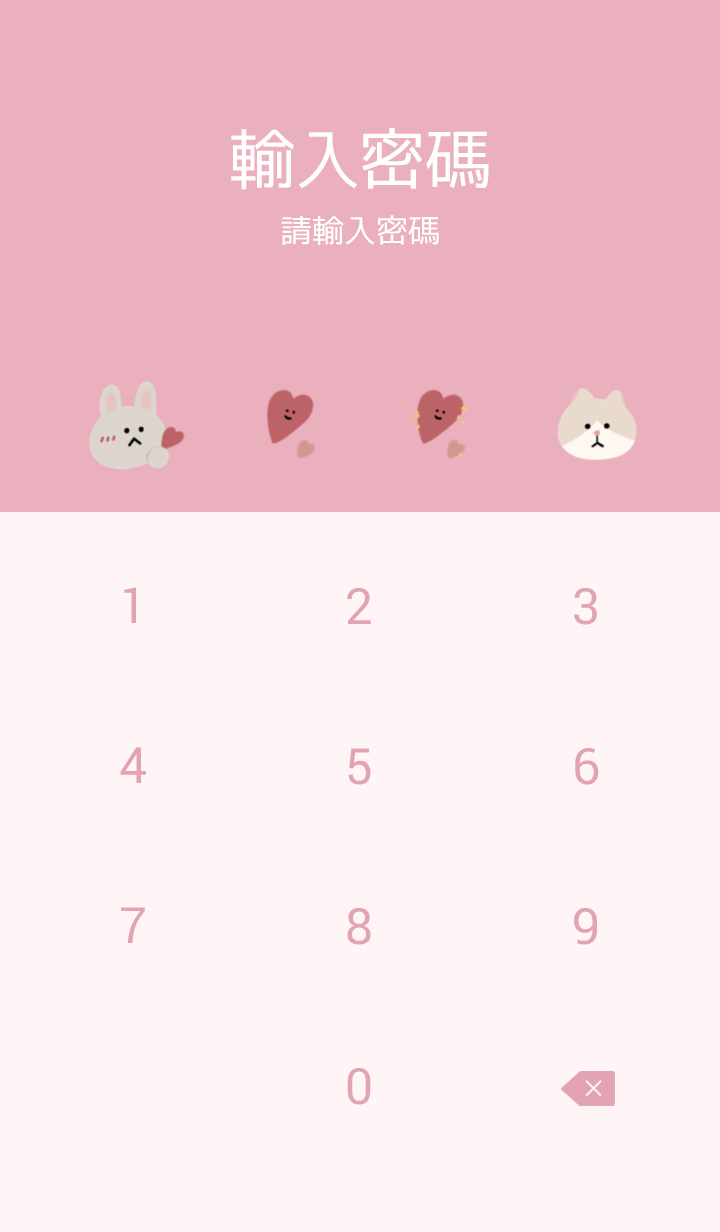Tap the number 2 key
The width and height of the screenshot is (720, 1232).
click(x=359, y=607)
